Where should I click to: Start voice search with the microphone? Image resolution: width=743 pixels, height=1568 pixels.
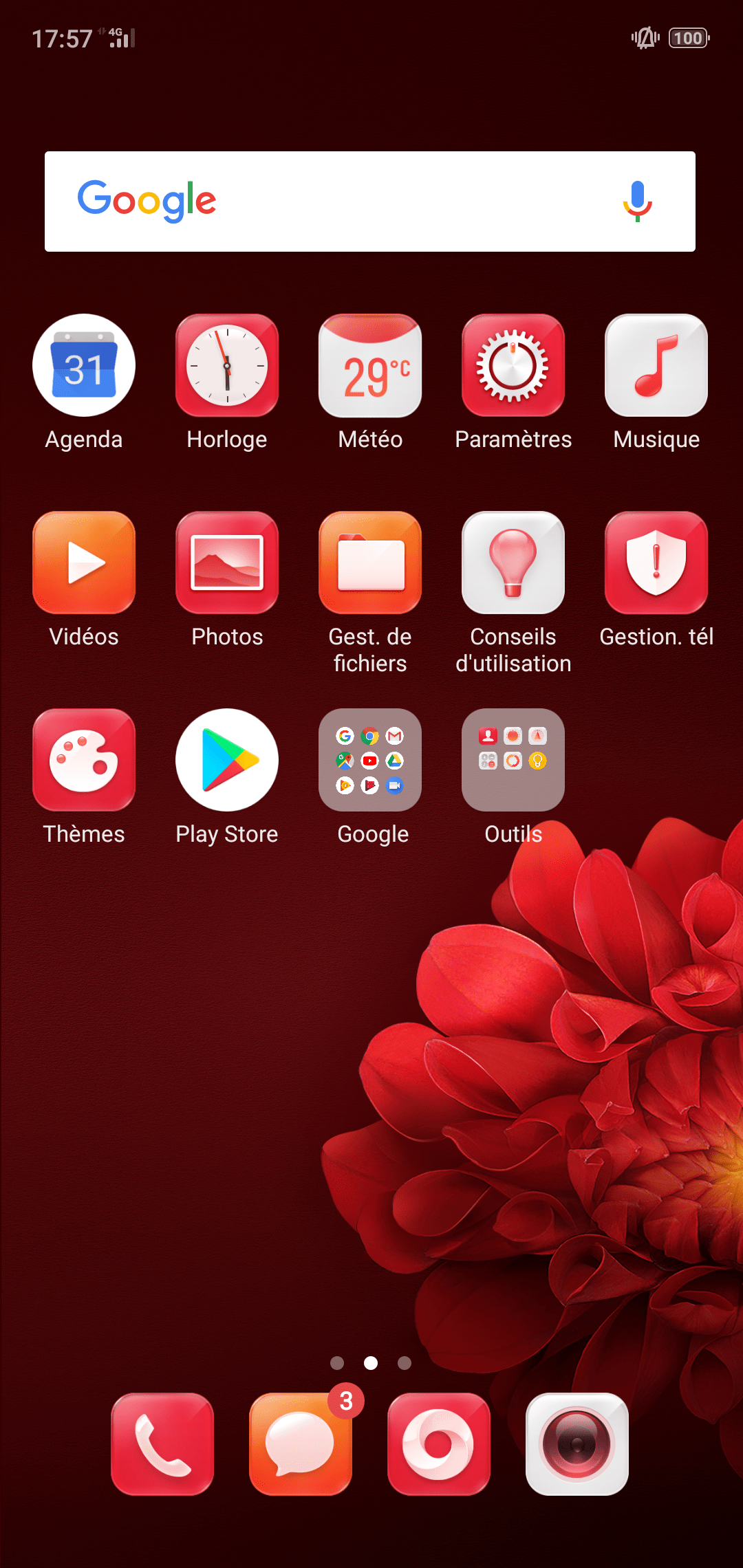click(638, 202)
